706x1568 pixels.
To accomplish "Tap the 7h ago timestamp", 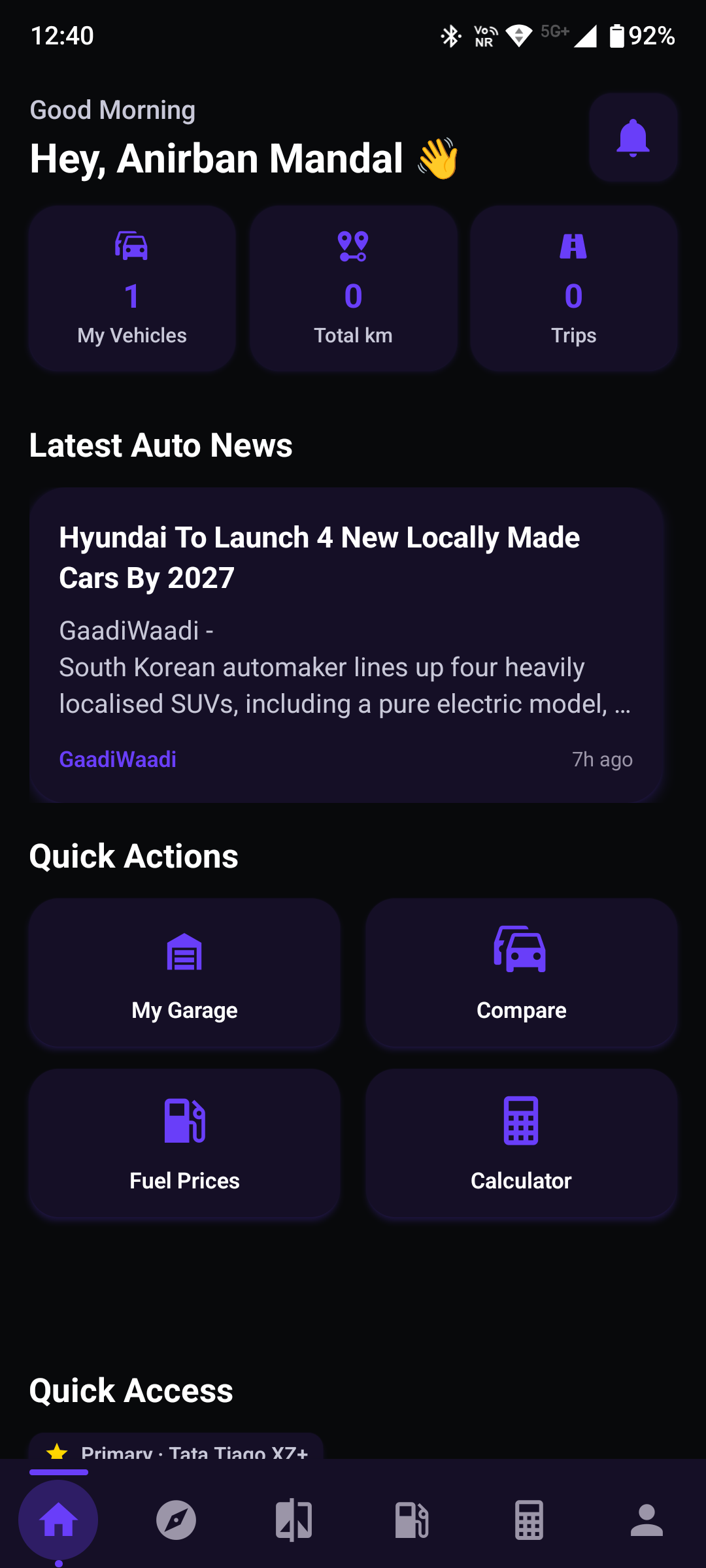I will (602, 759).
